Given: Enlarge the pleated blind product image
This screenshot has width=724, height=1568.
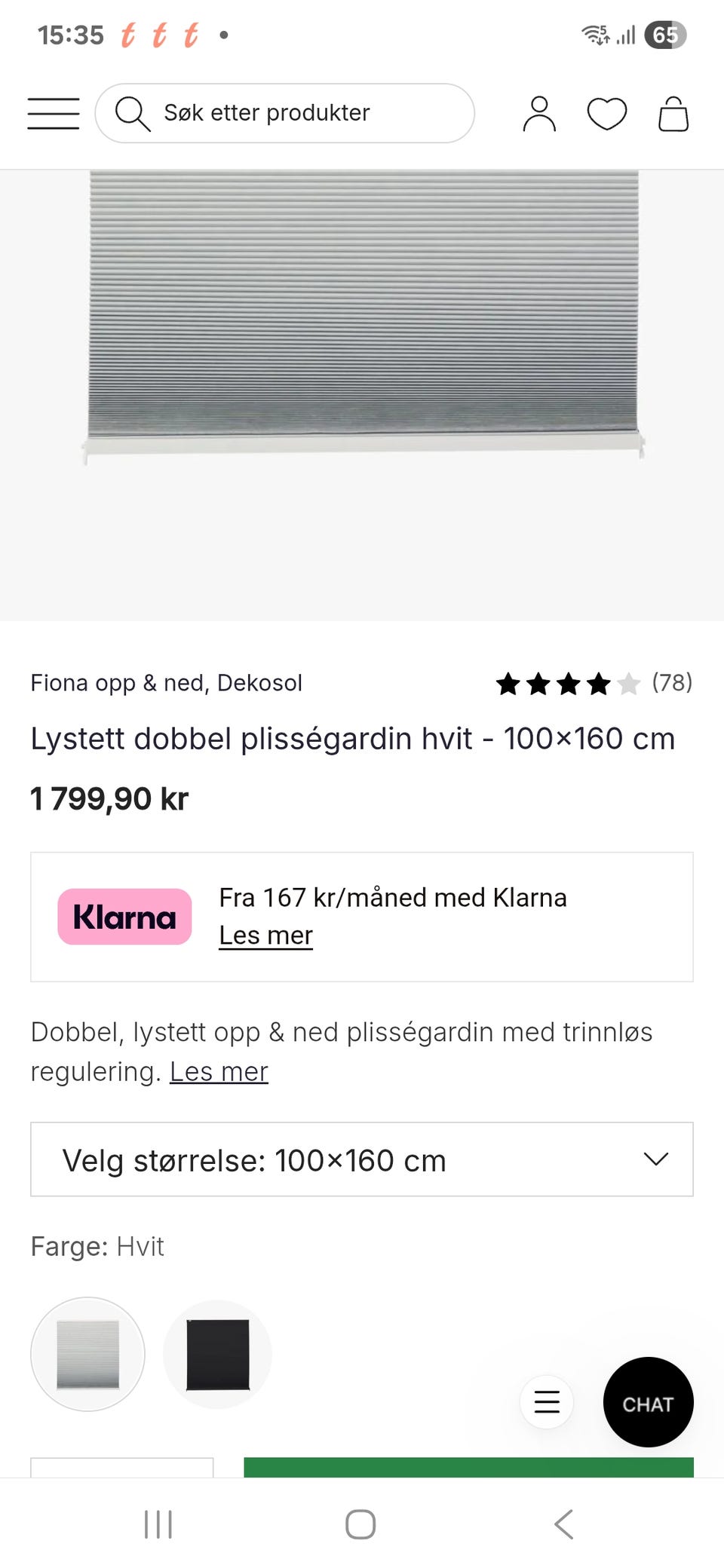Looking at the screenshot, I should 362,317.
